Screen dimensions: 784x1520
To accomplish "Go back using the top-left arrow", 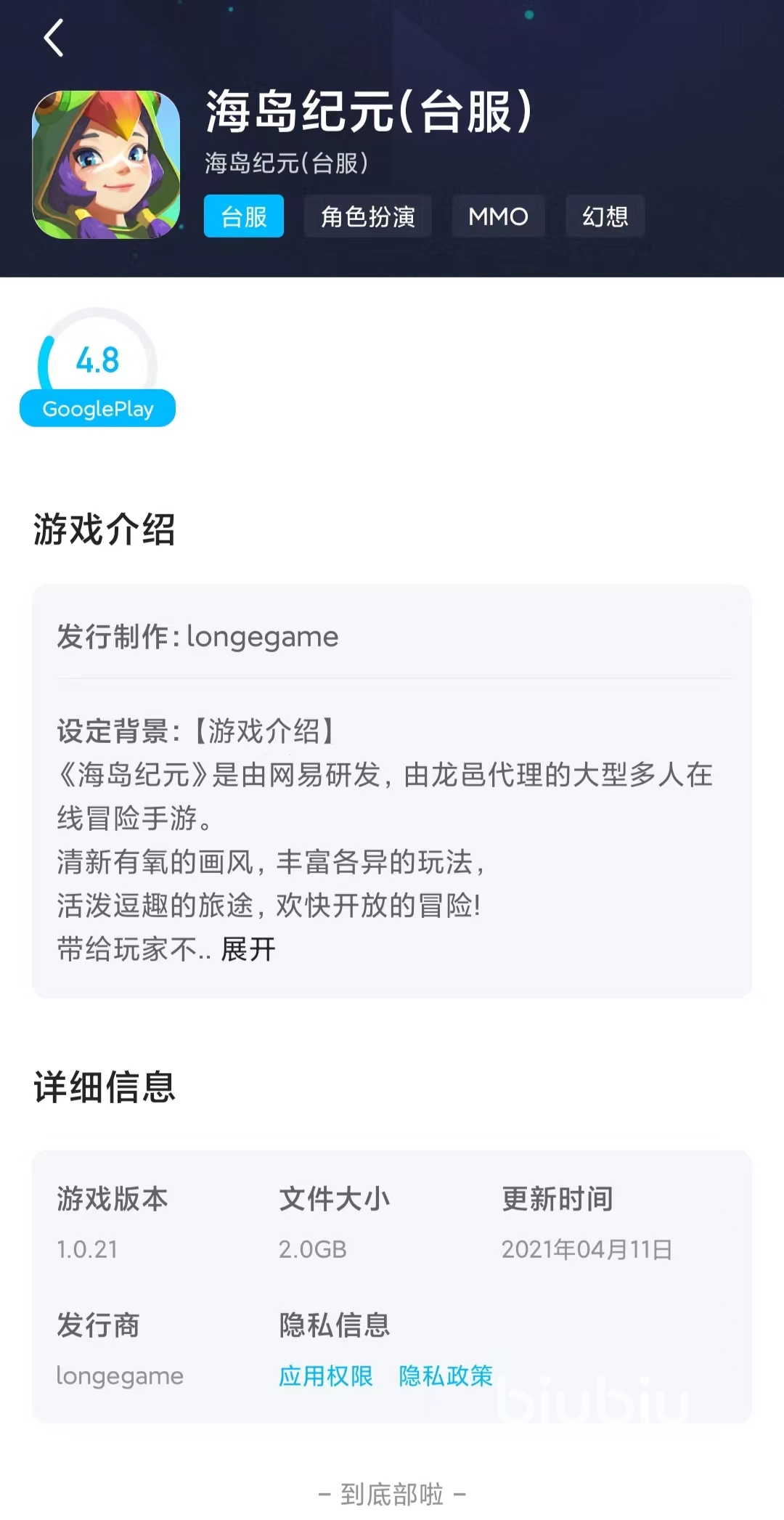I will [x=54, y=38].
